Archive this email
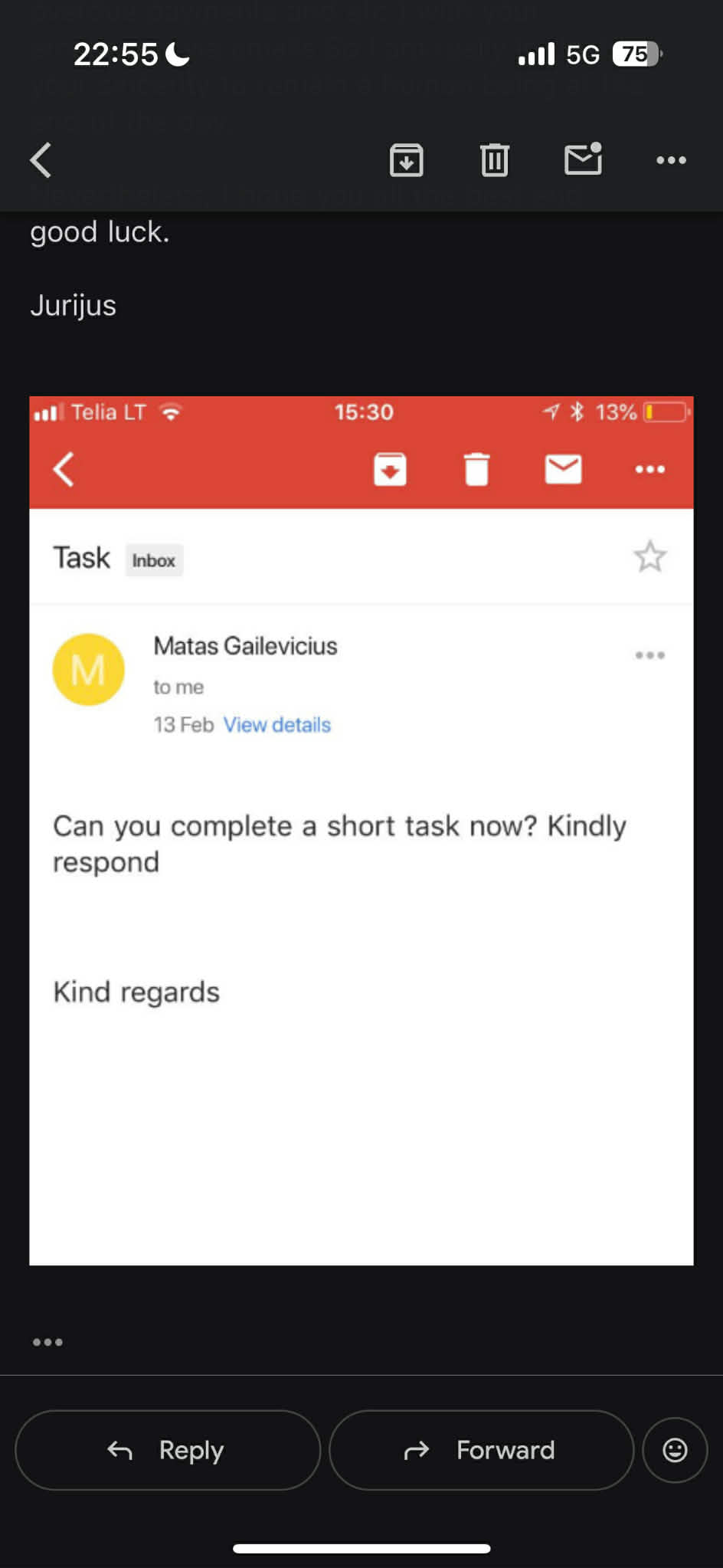The height and width of the screenshot is (1568, 723). pyautogui.click(x=406, y=160)
